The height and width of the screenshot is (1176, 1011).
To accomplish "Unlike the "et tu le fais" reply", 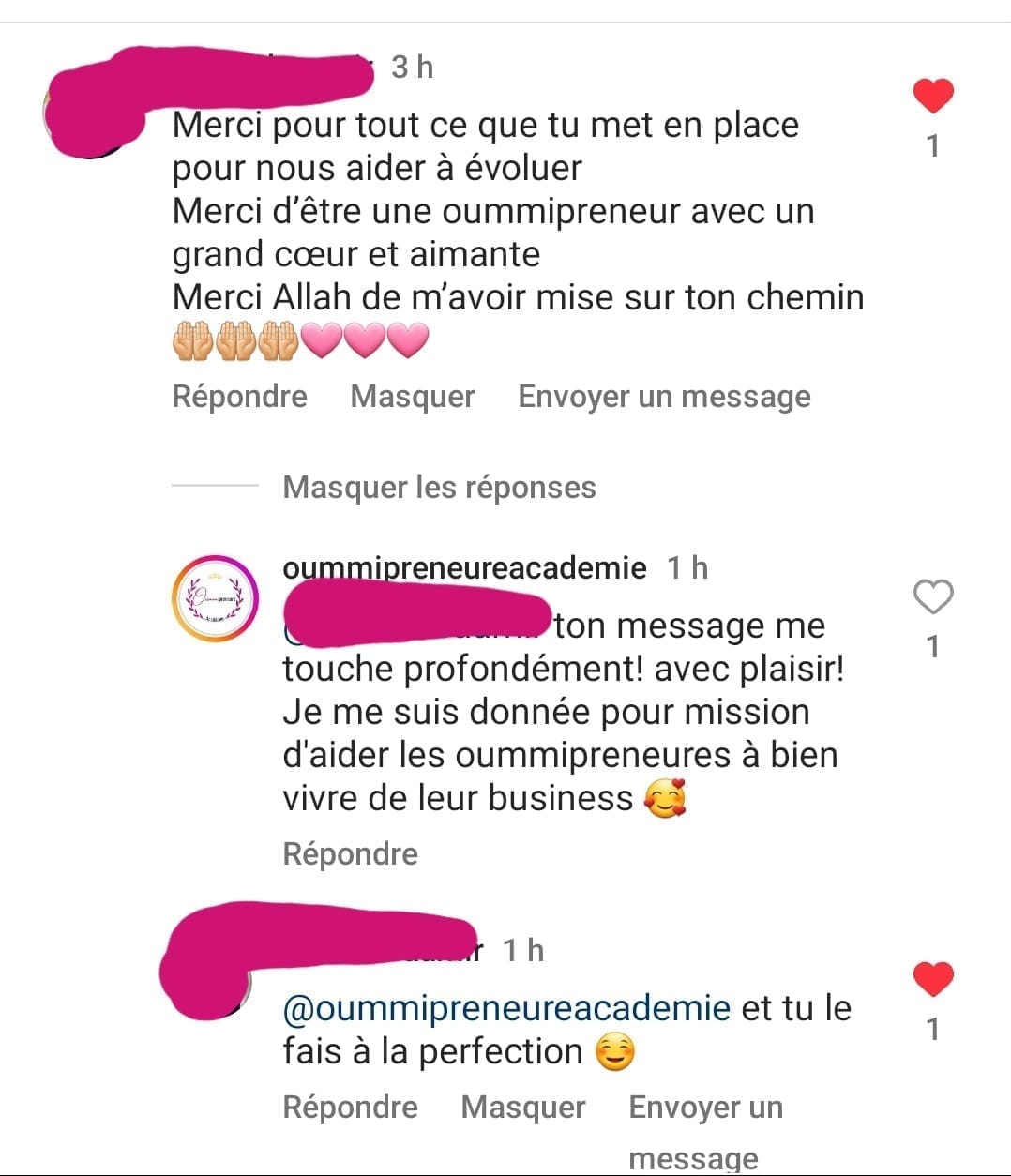I will (932, 980).
